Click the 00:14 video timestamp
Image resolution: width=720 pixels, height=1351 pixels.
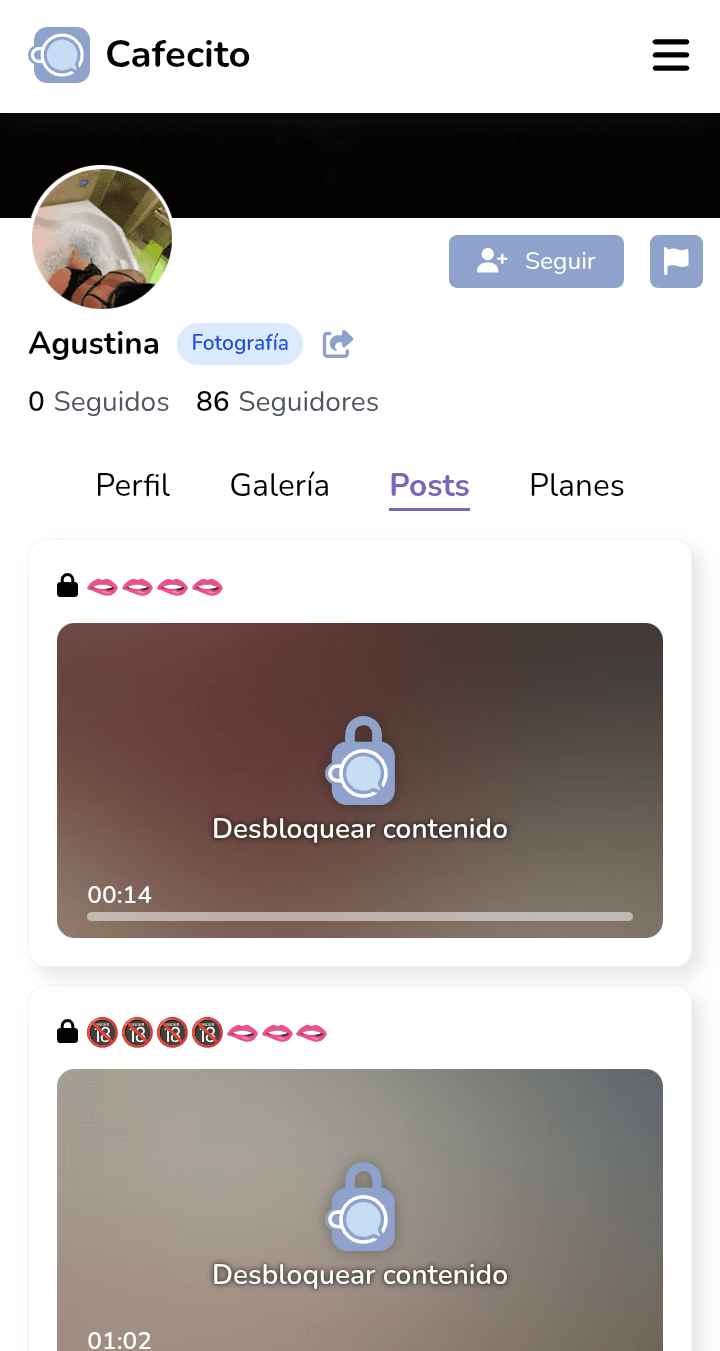tap(119, 895)
